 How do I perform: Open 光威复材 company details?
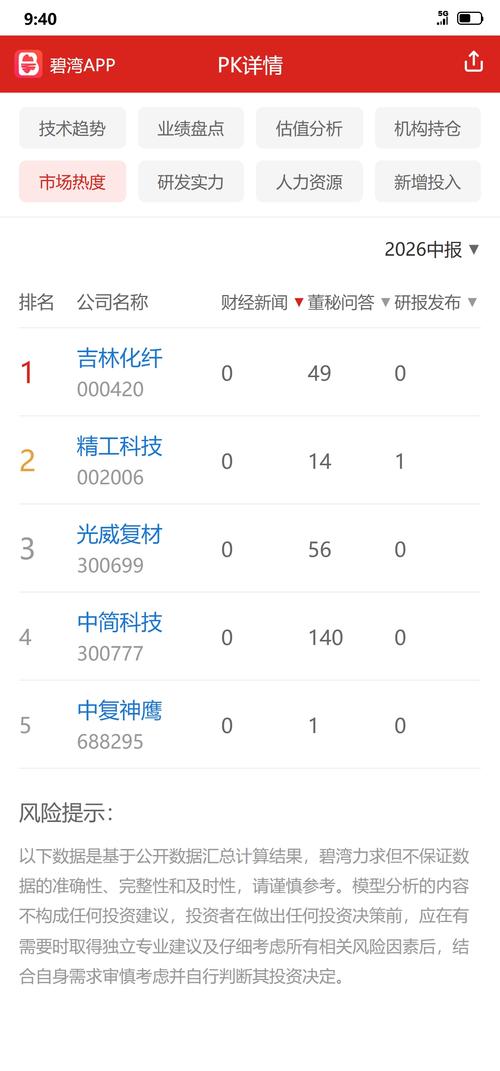(x=120, y=535)
